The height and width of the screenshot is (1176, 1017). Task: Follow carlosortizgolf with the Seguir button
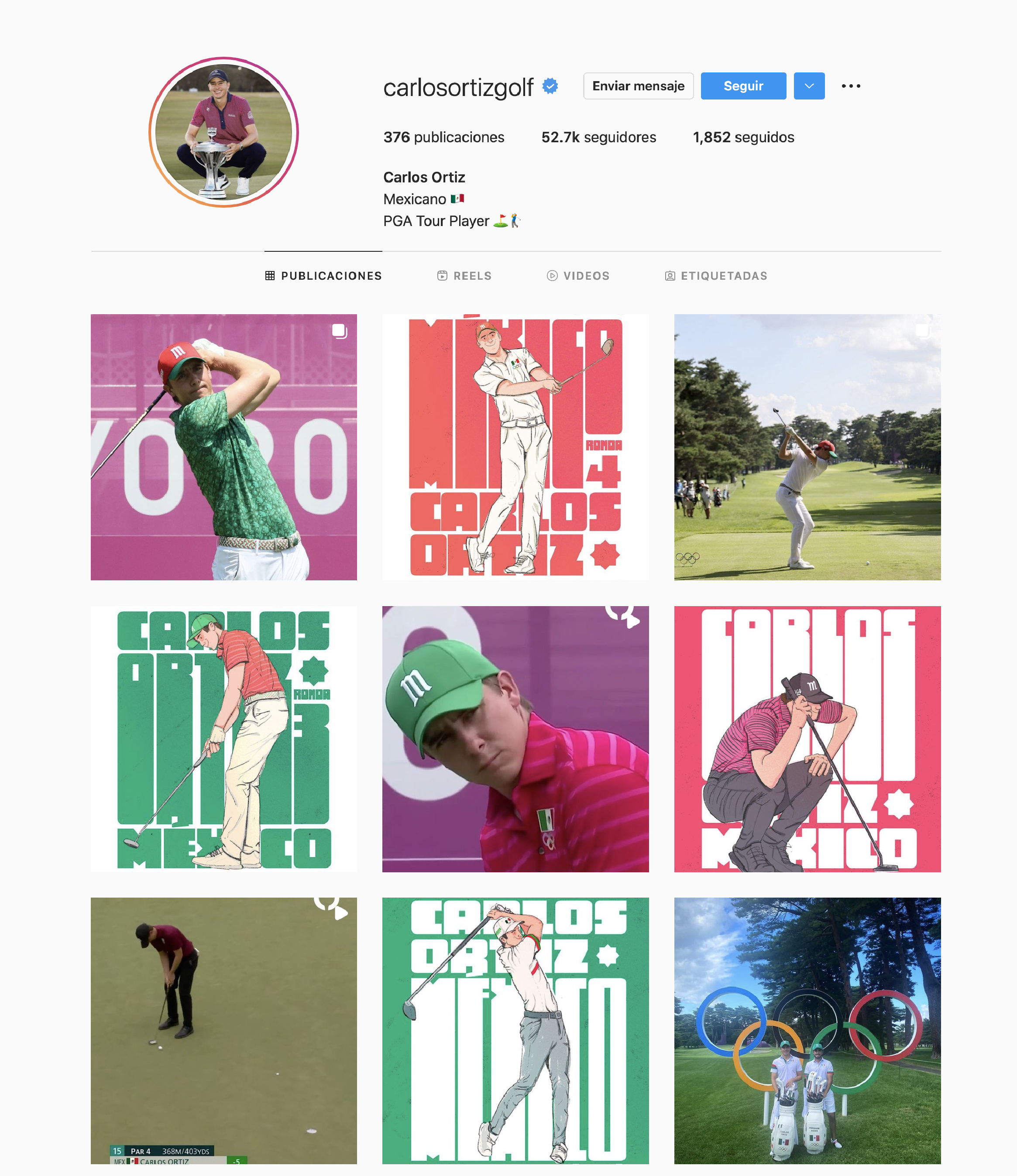[743, 86]
